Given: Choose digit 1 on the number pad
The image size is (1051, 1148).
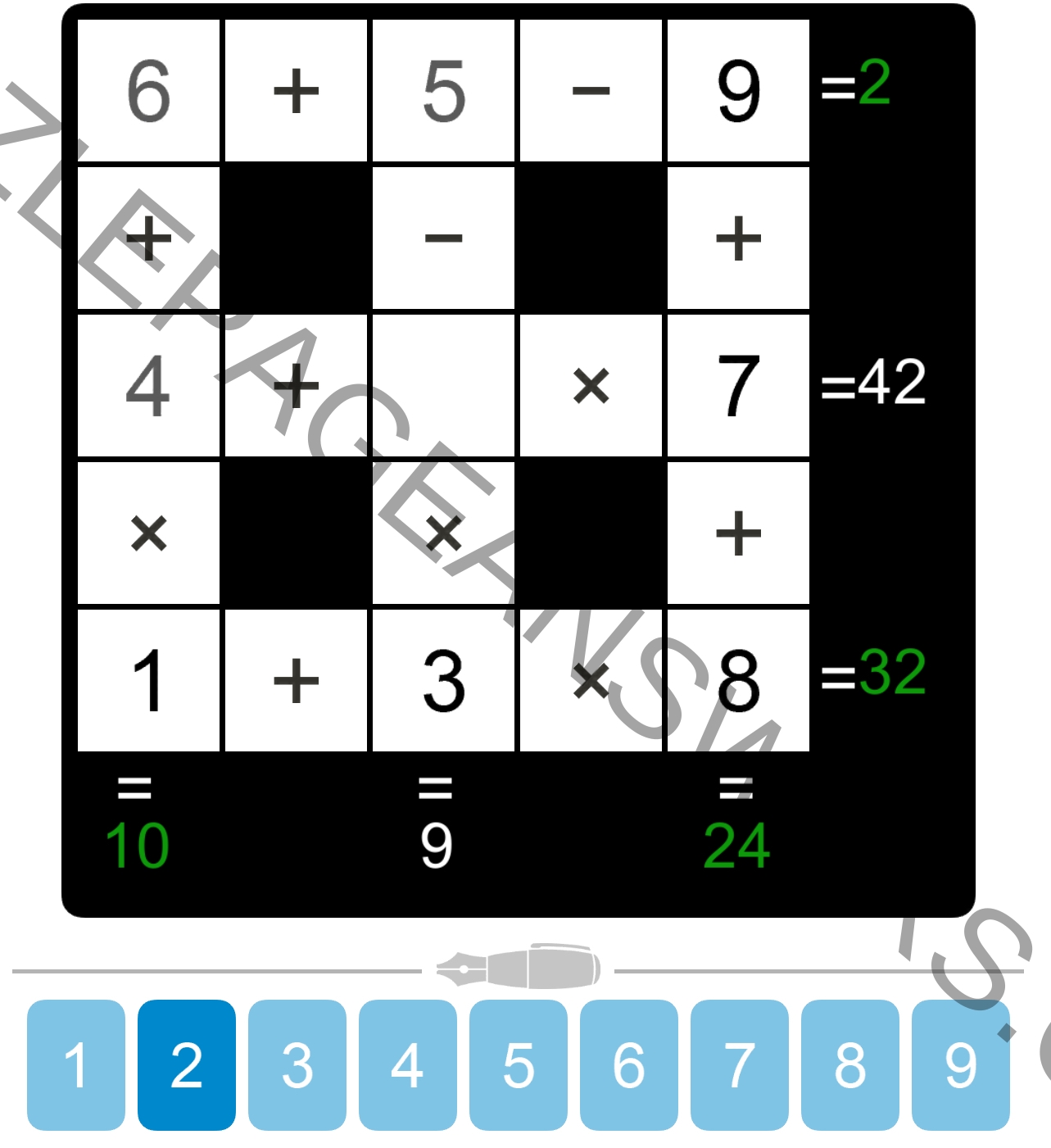Looking at the screenshot, I should 76,1064.
